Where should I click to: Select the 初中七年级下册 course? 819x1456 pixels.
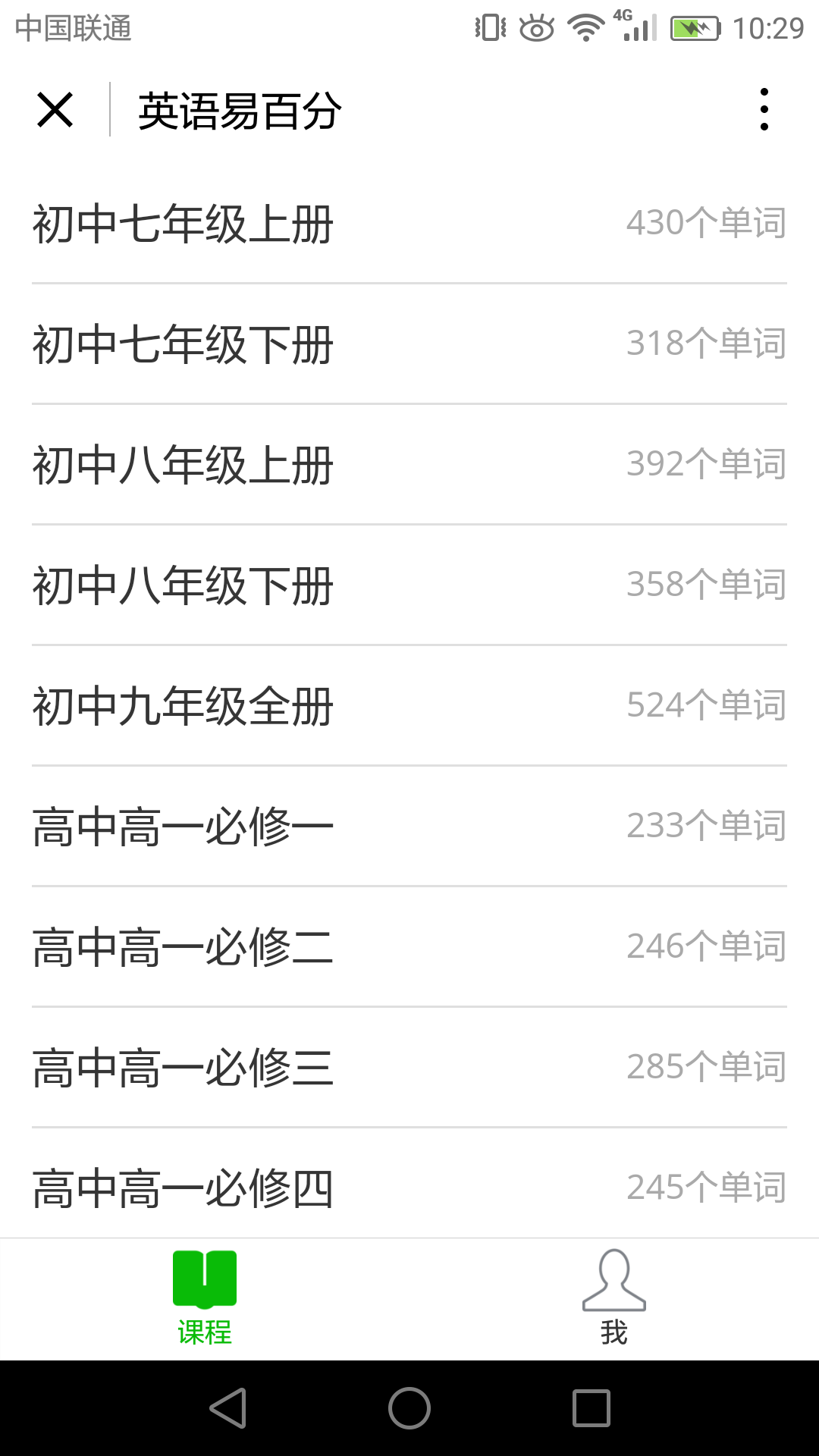409,344
